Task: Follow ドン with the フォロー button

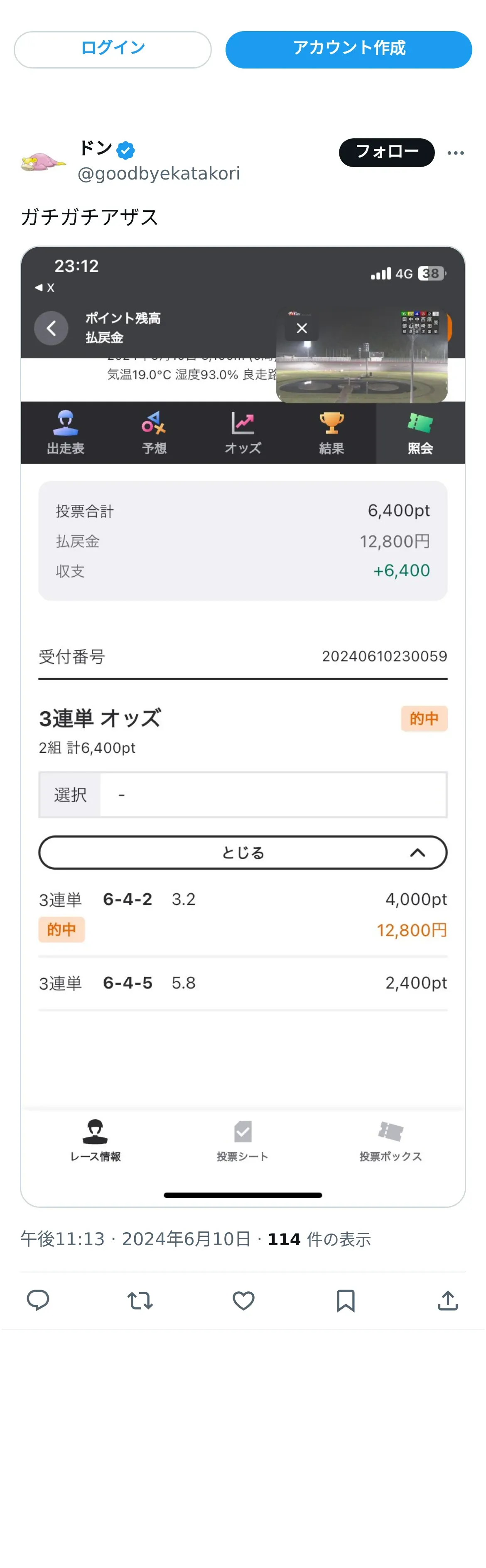Action: [386, 152]
